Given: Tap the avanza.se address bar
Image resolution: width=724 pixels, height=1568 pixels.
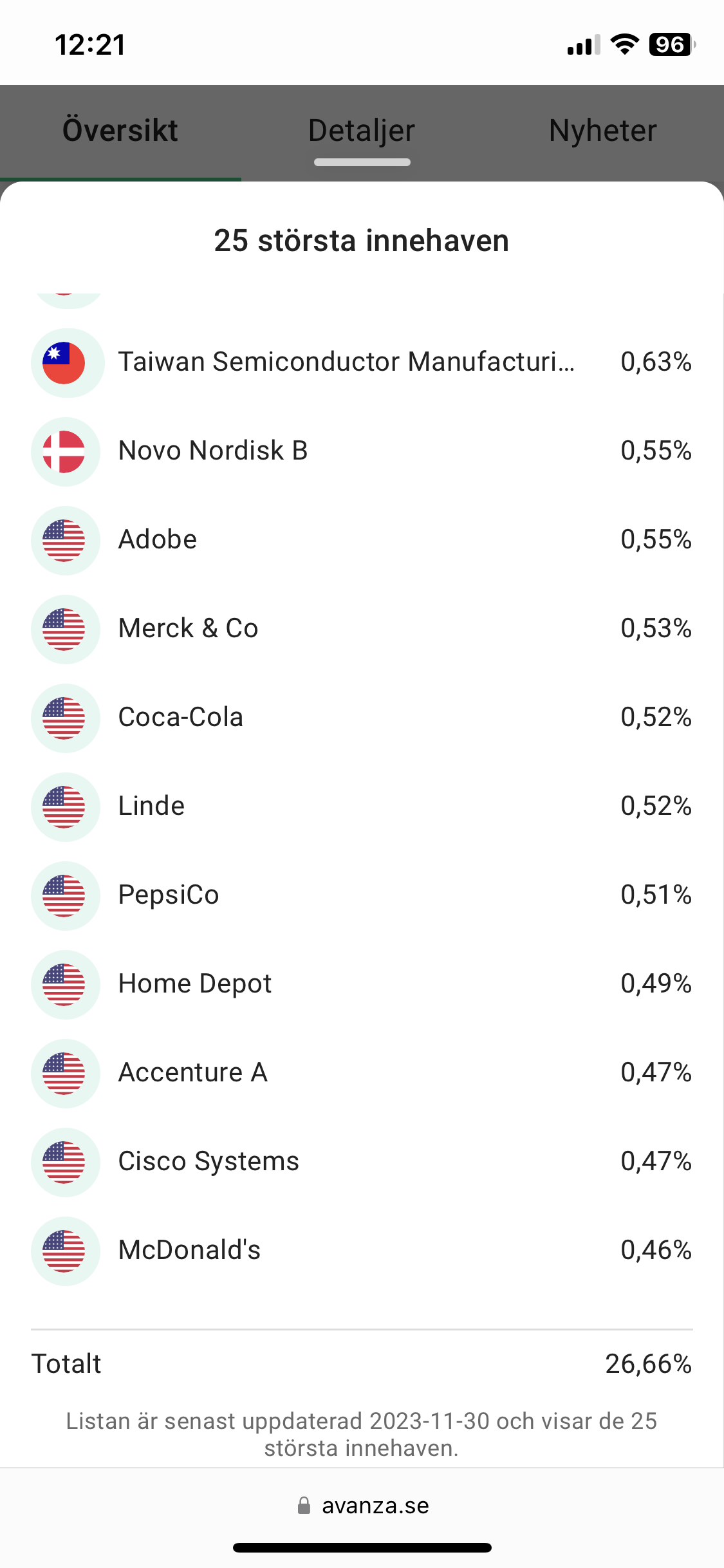Looking at the screenshot, I should point(364,1506).
